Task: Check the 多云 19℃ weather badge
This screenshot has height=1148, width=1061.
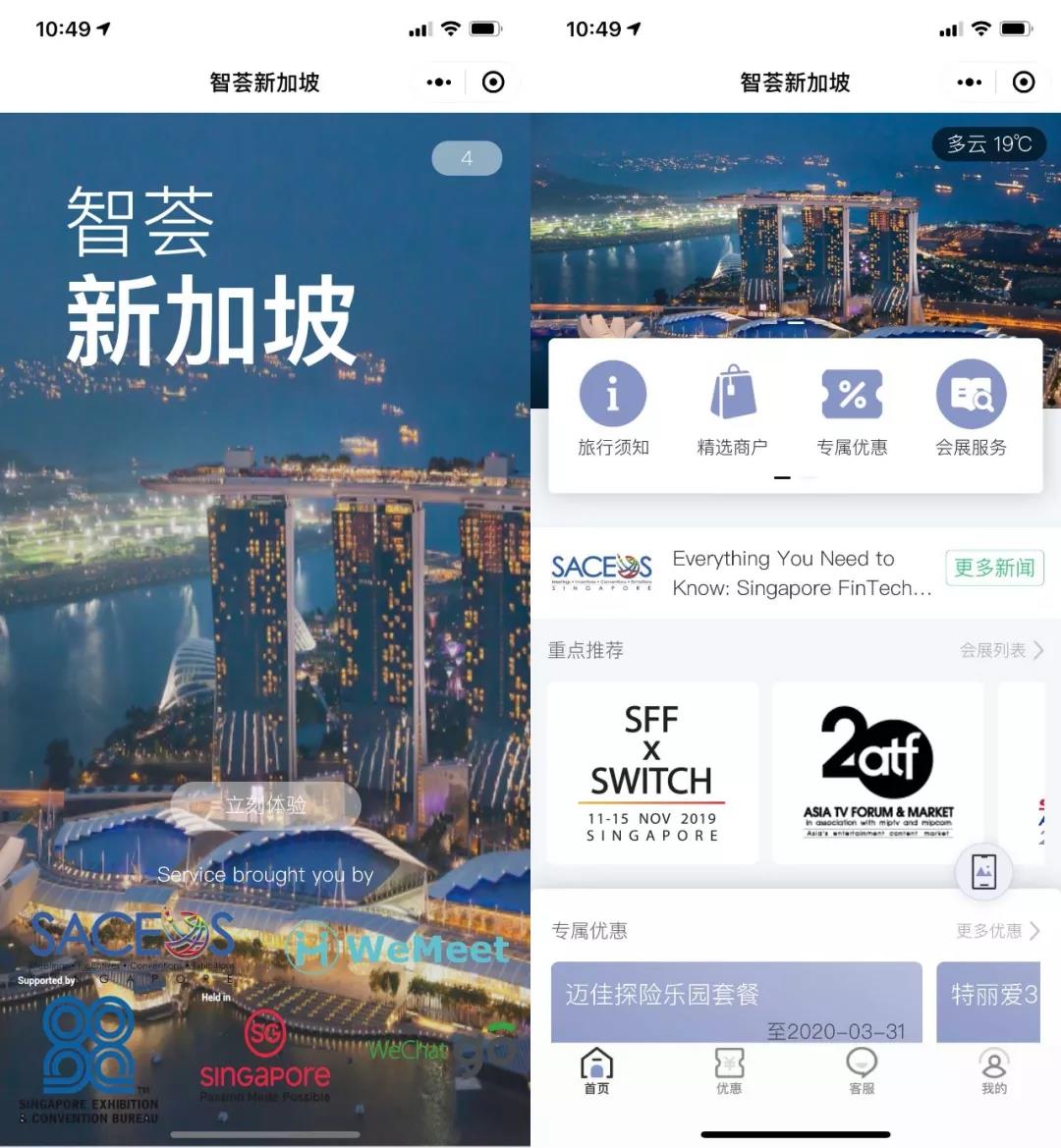Action: pos(988,144)
